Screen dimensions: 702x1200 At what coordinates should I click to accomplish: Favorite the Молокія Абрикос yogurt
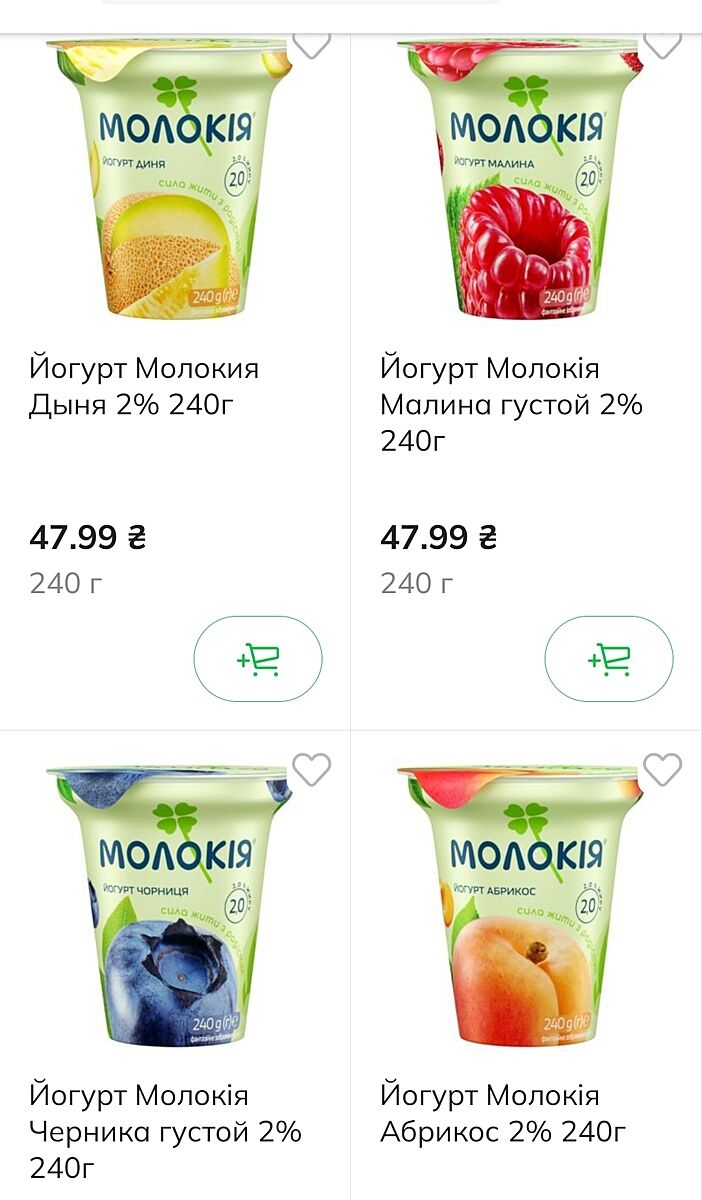point(662,770)
